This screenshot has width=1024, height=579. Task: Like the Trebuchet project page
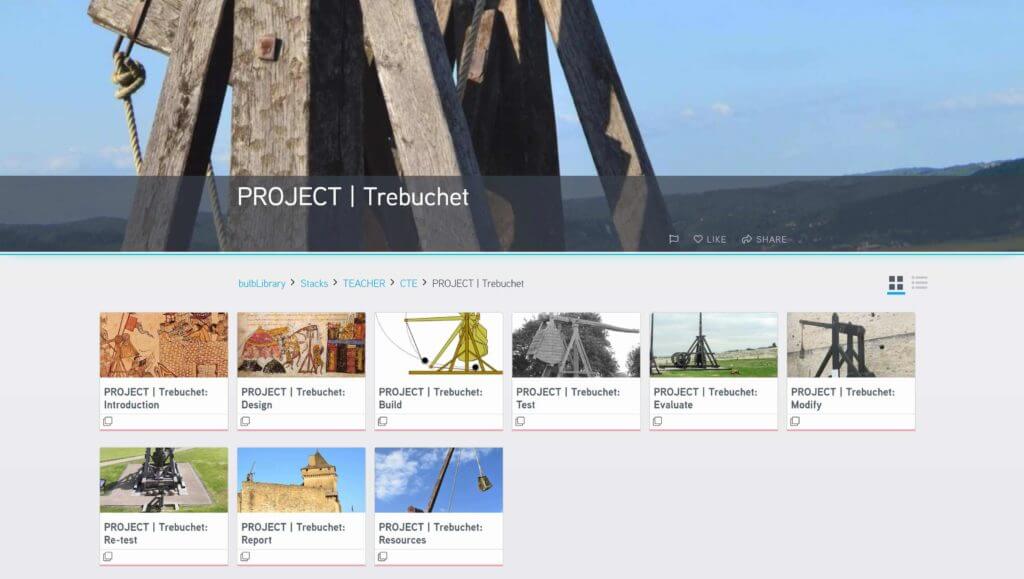click(x=710, y=240)
